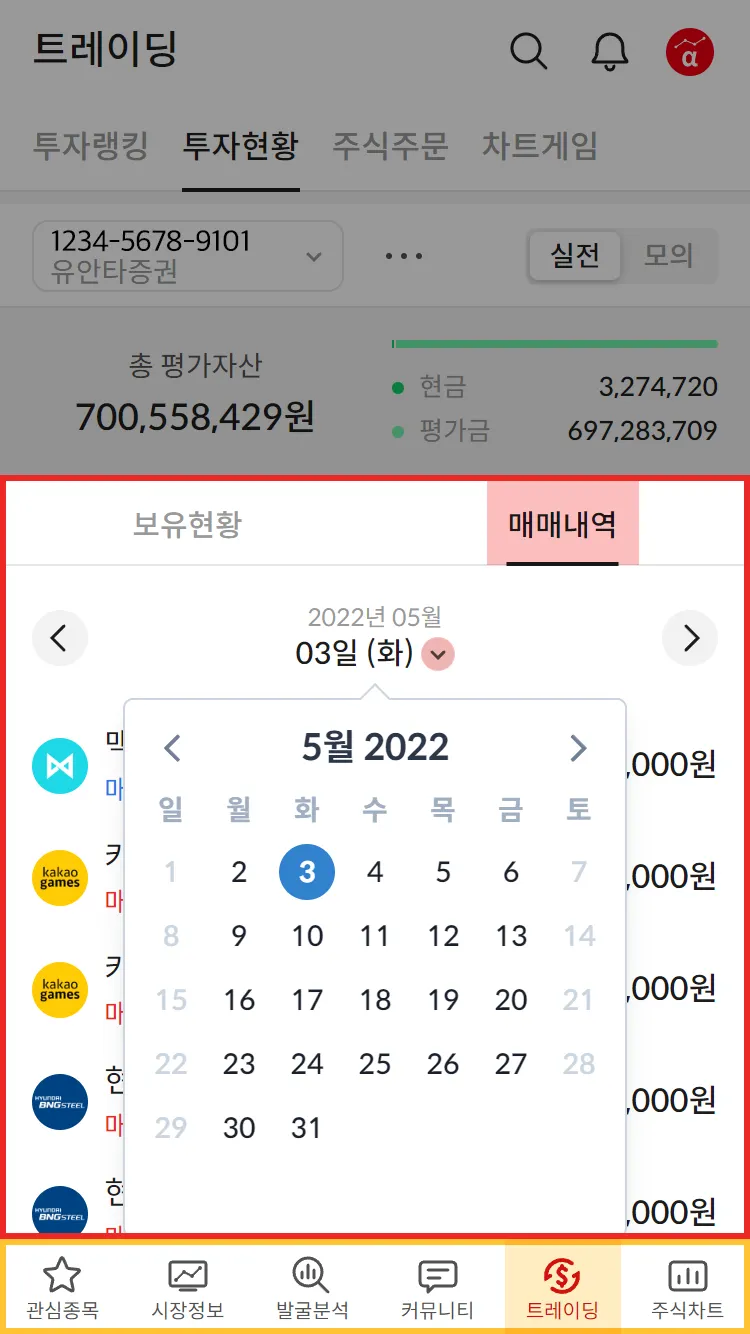Open the notifications bell
This screenshot has width=750, height=1334.
609,50
